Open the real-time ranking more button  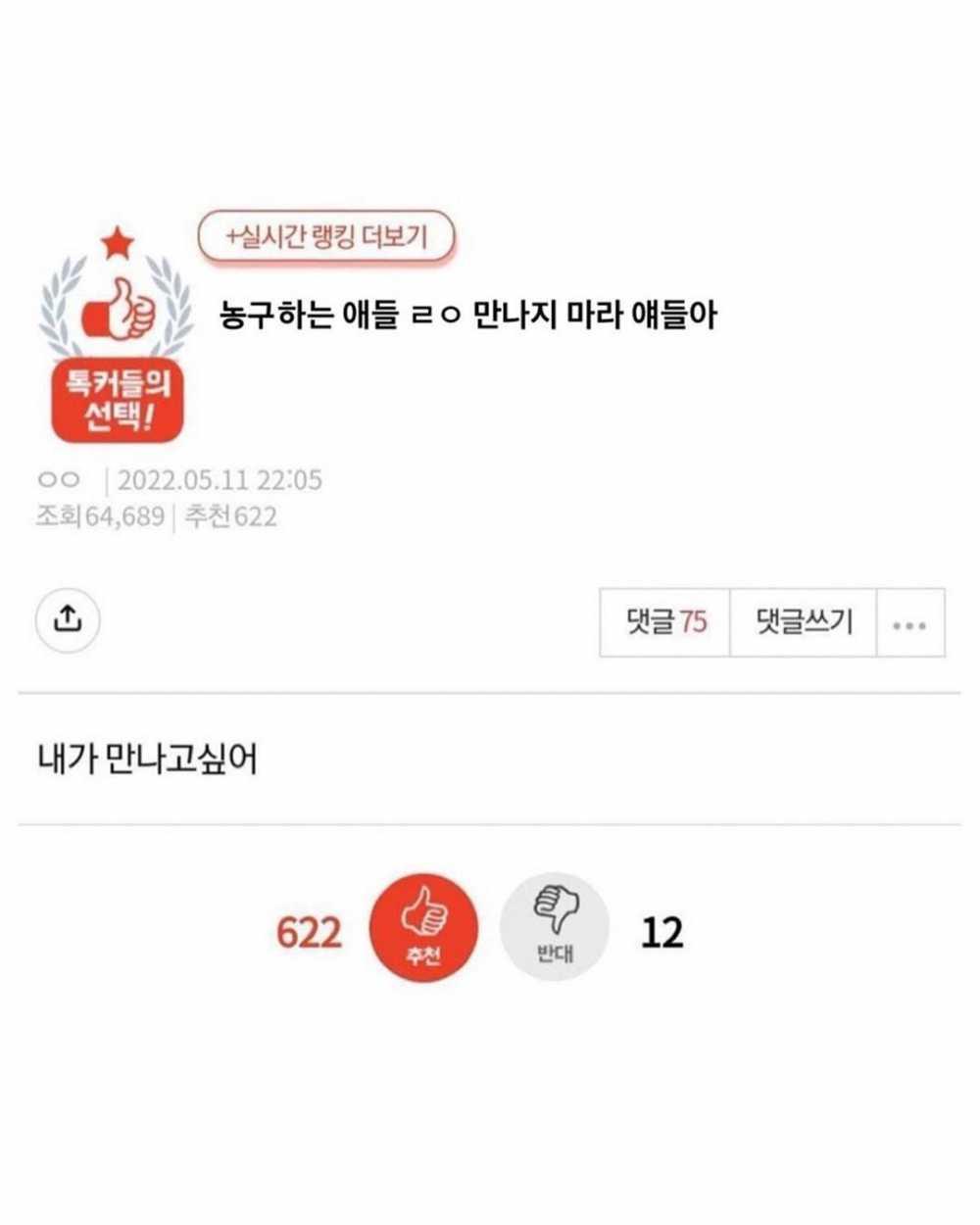point(327,237)
